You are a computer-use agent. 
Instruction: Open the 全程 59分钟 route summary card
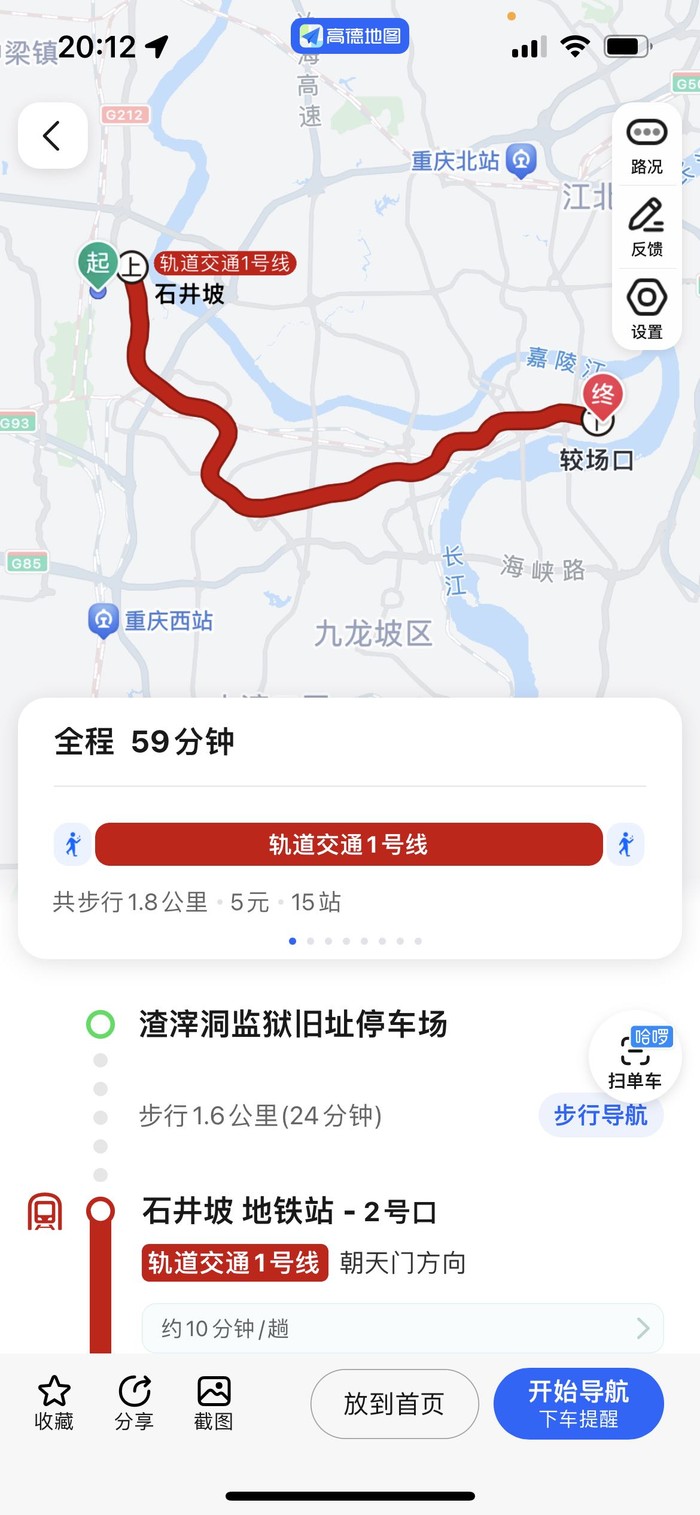pos(350,742)
